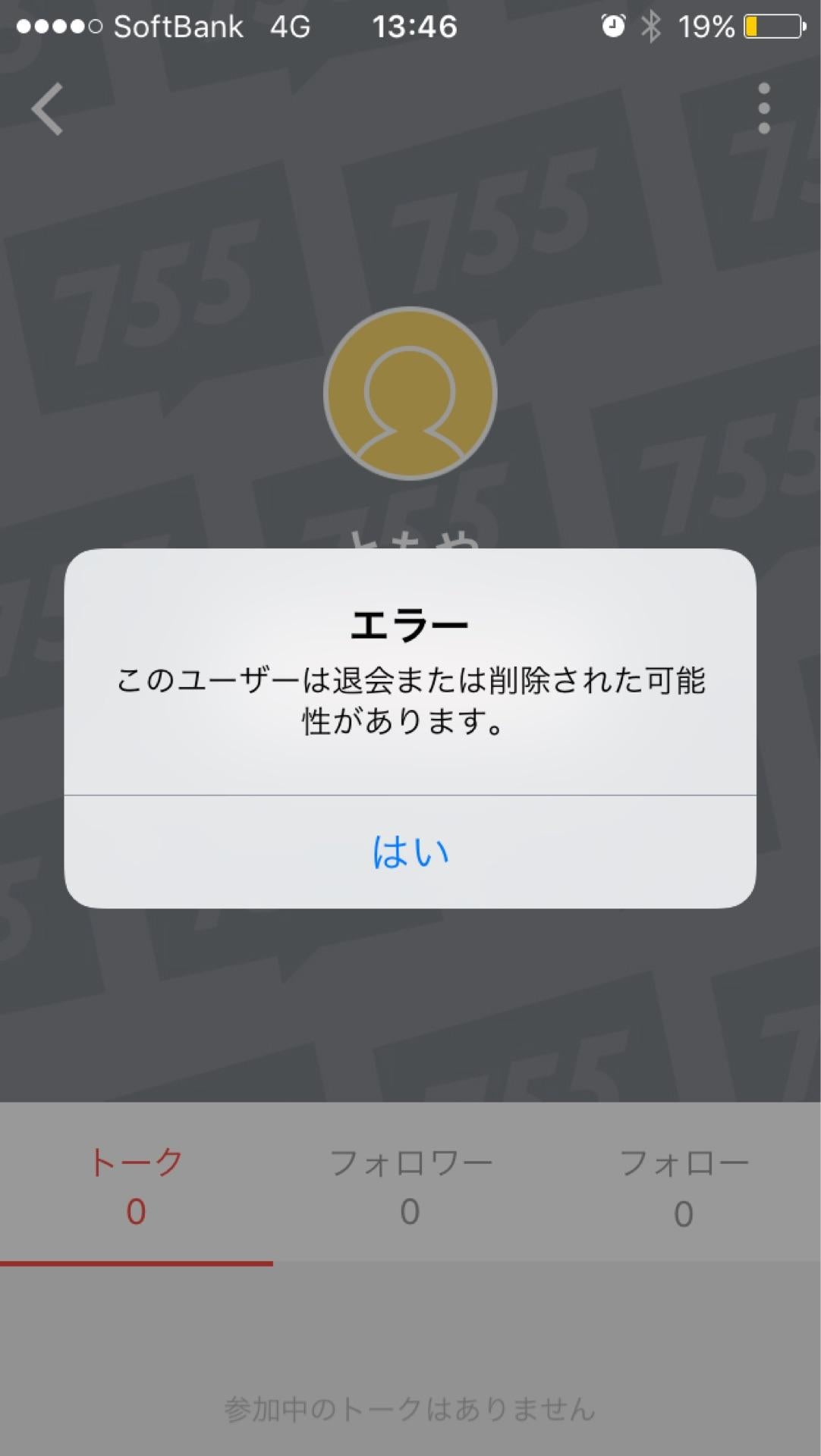The height and width of the screenshot is (1456, 821).
Task: Tap the profile avatar placeholder
Action: [x=410, y=394]
